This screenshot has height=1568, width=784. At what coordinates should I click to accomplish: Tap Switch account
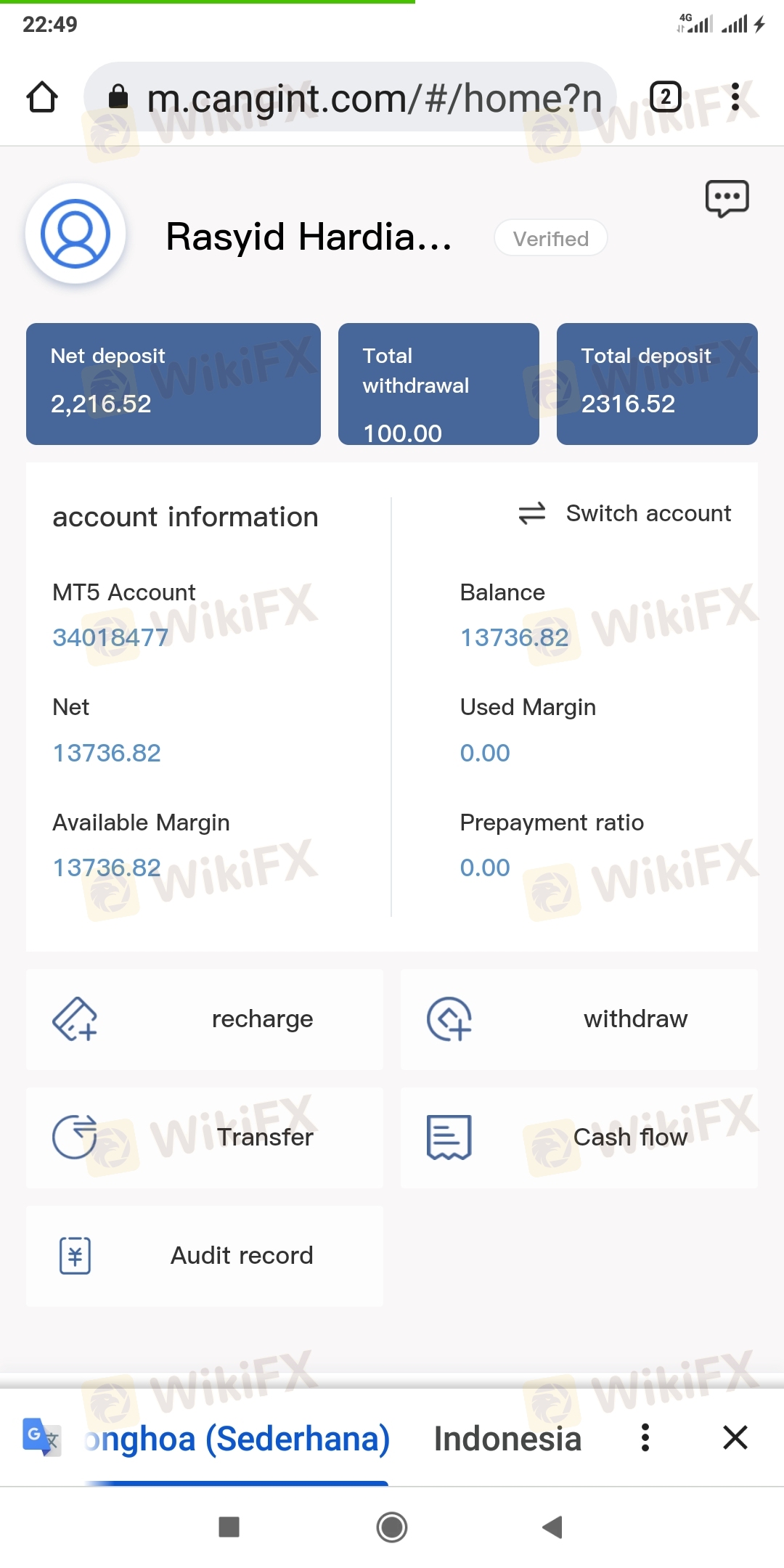pyautogui.click(x=625, y=513)
